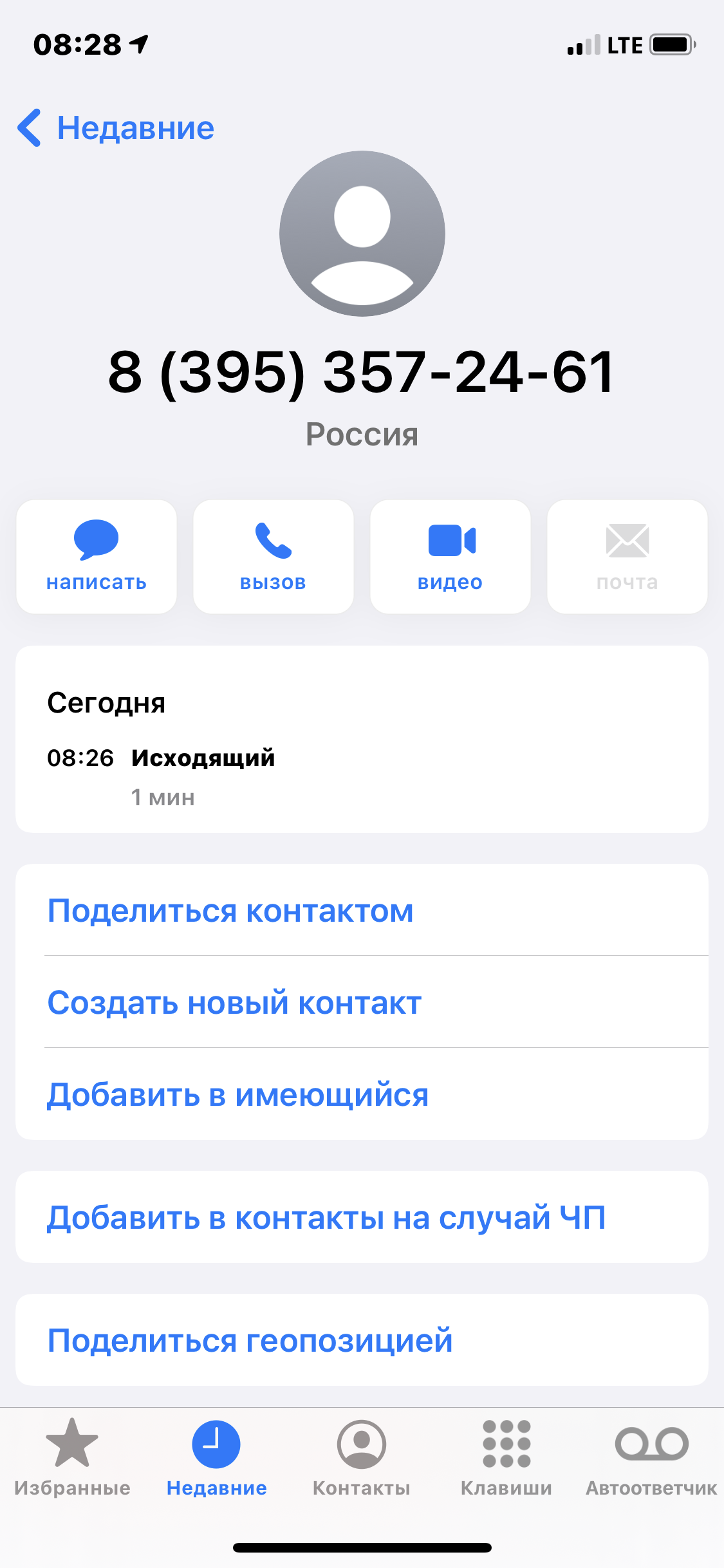Select the Недавние tab in bottom bar
724x1568 pixels.
[x=217, y=1459]
